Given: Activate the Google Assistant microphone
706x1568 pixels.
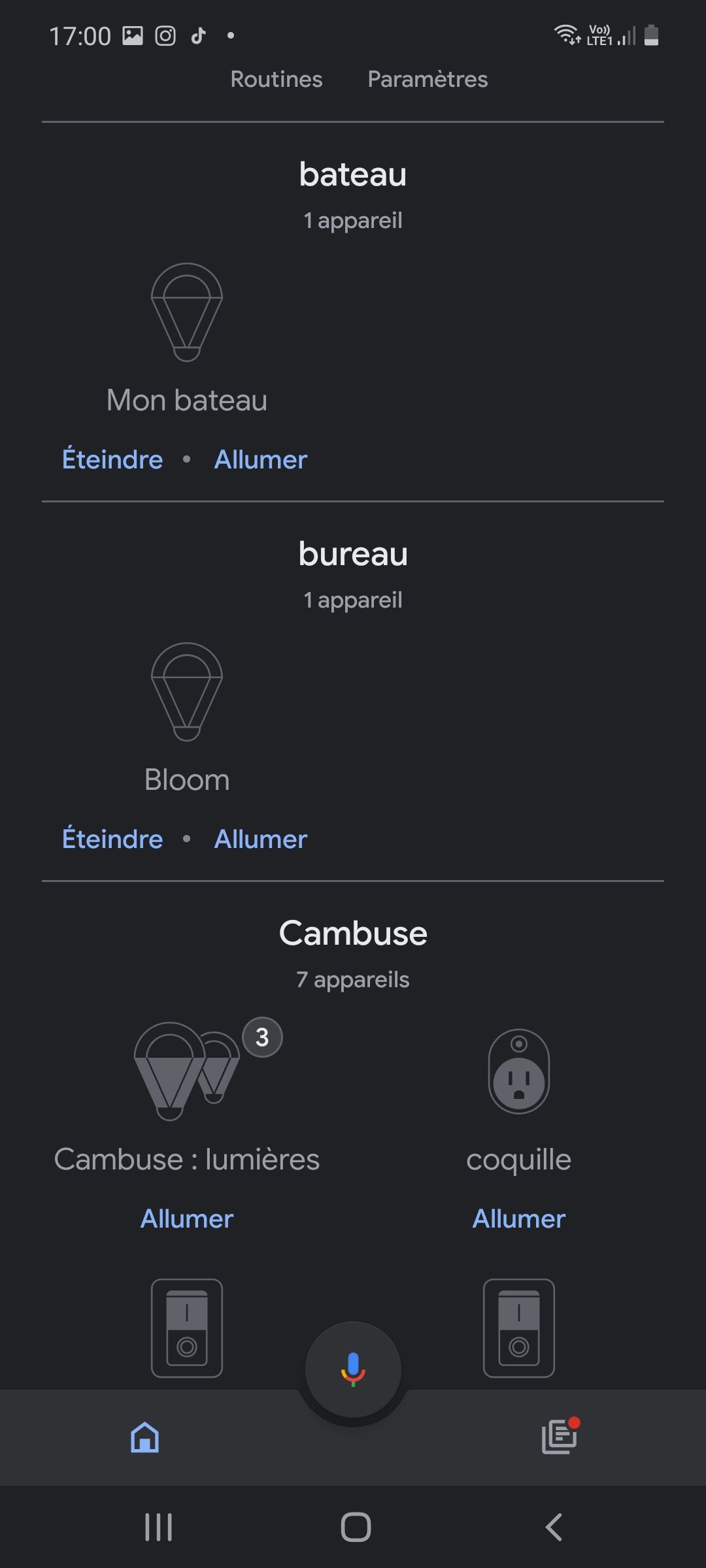Looking at the screenshot, I should coord(353,1369).
